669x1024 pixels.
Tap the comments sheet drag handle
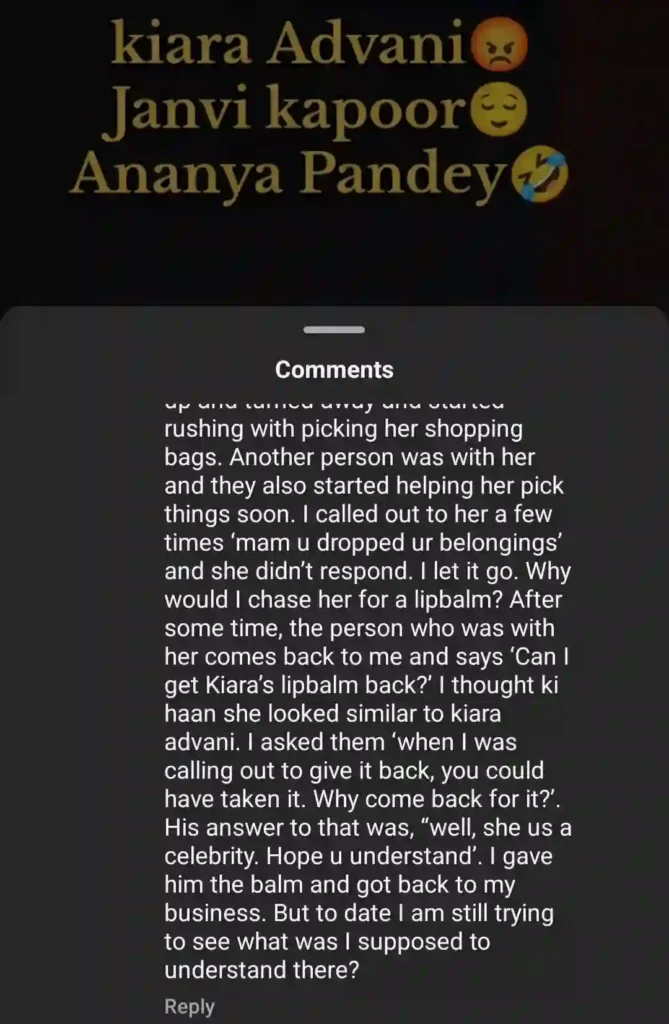pos(334,330)
